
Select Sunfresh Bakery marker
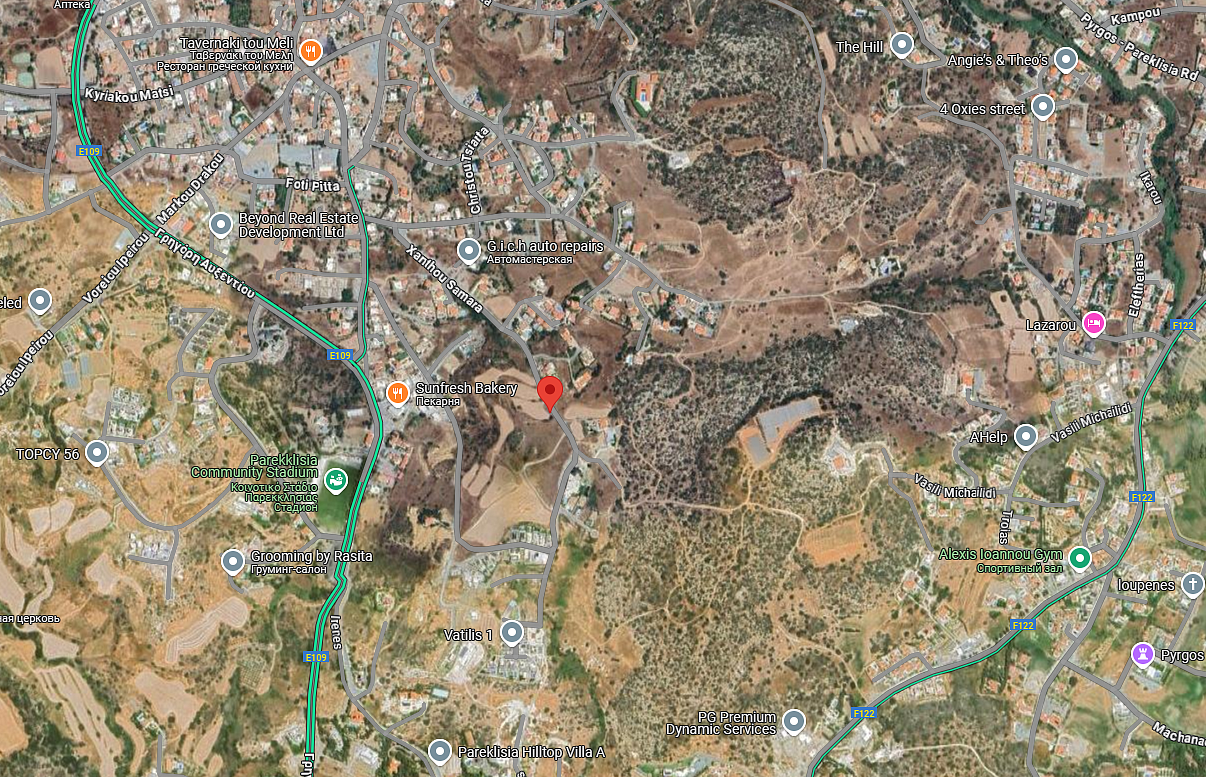(398, 393)
